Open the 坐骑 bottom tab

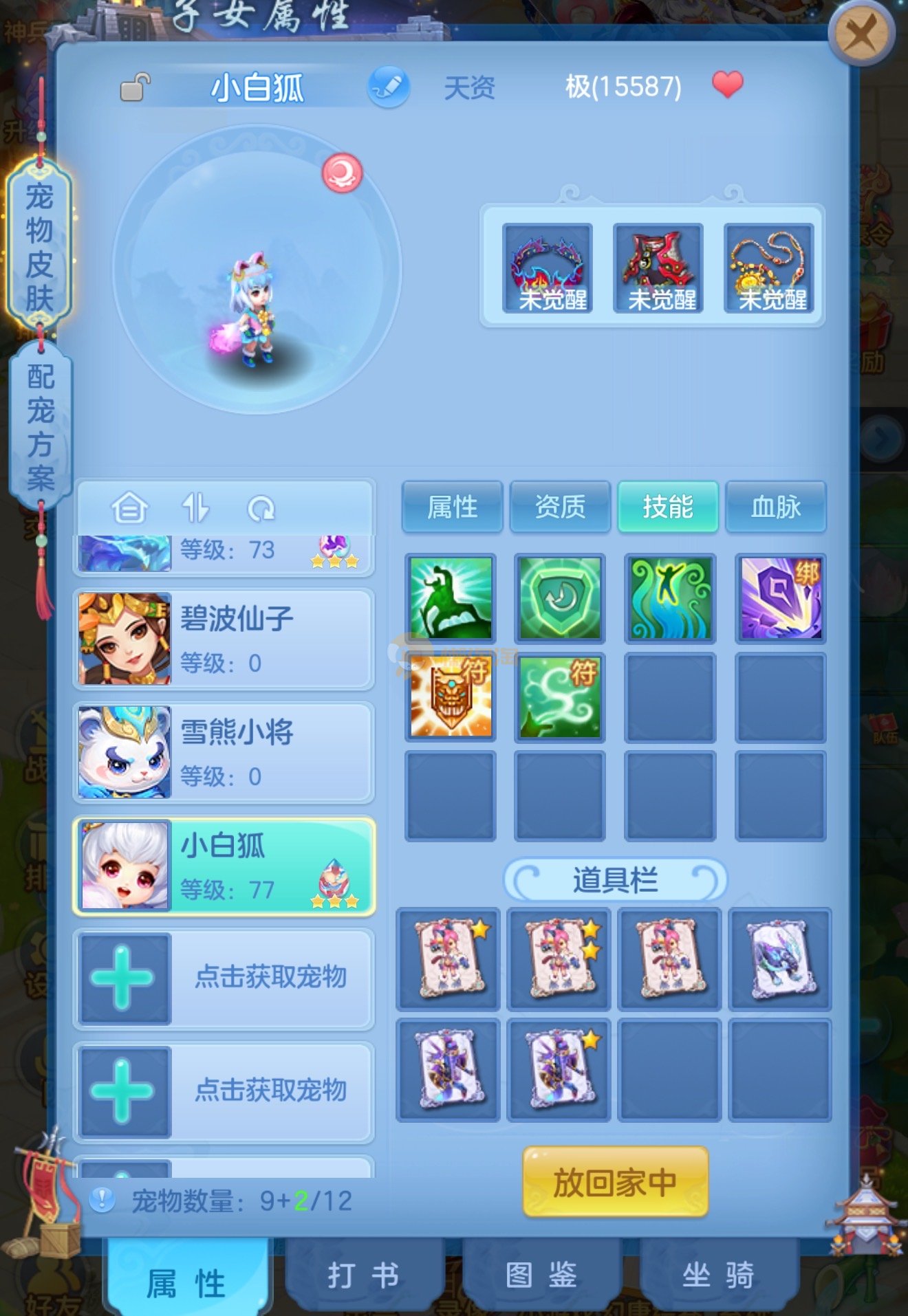718,1276
